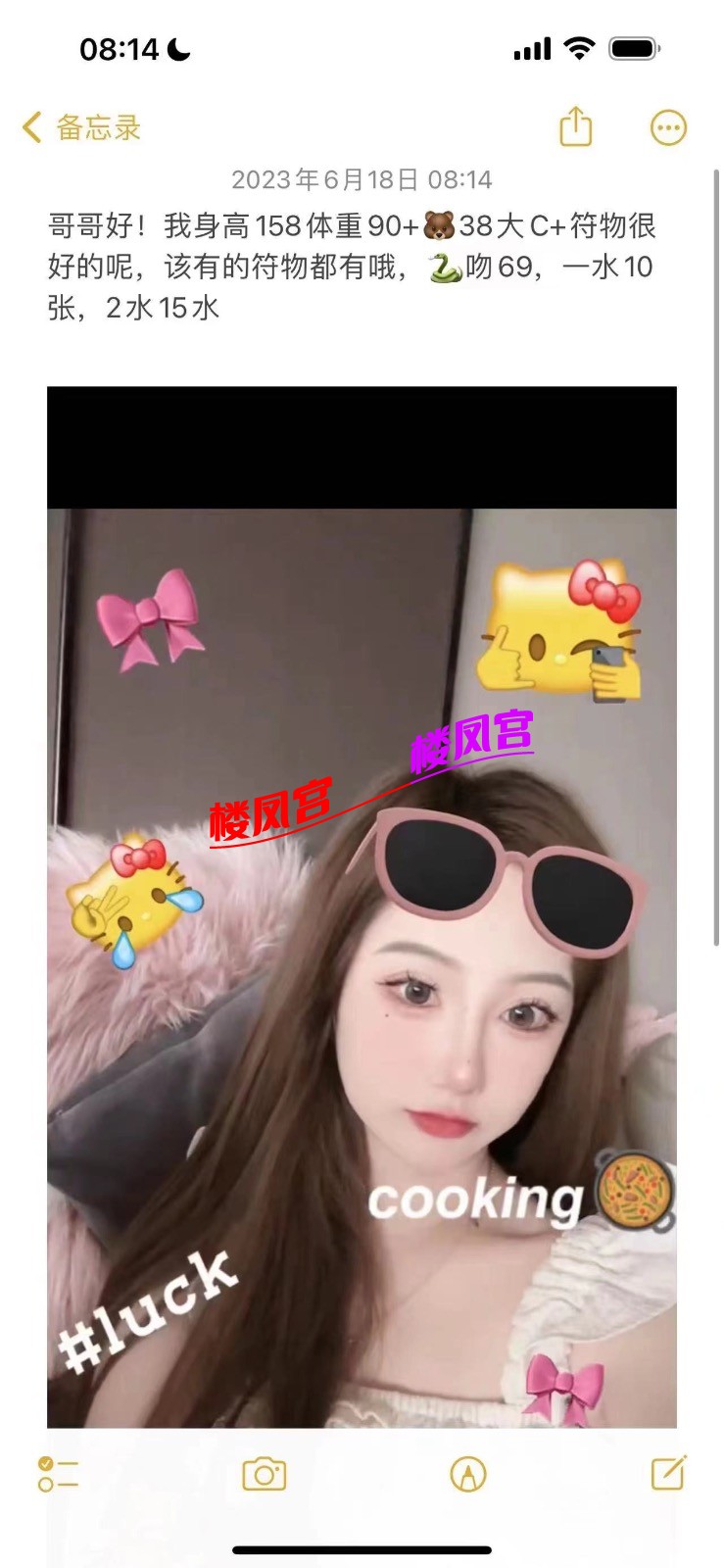
Task: Compose a new note
Action: tap(668, 1473)
